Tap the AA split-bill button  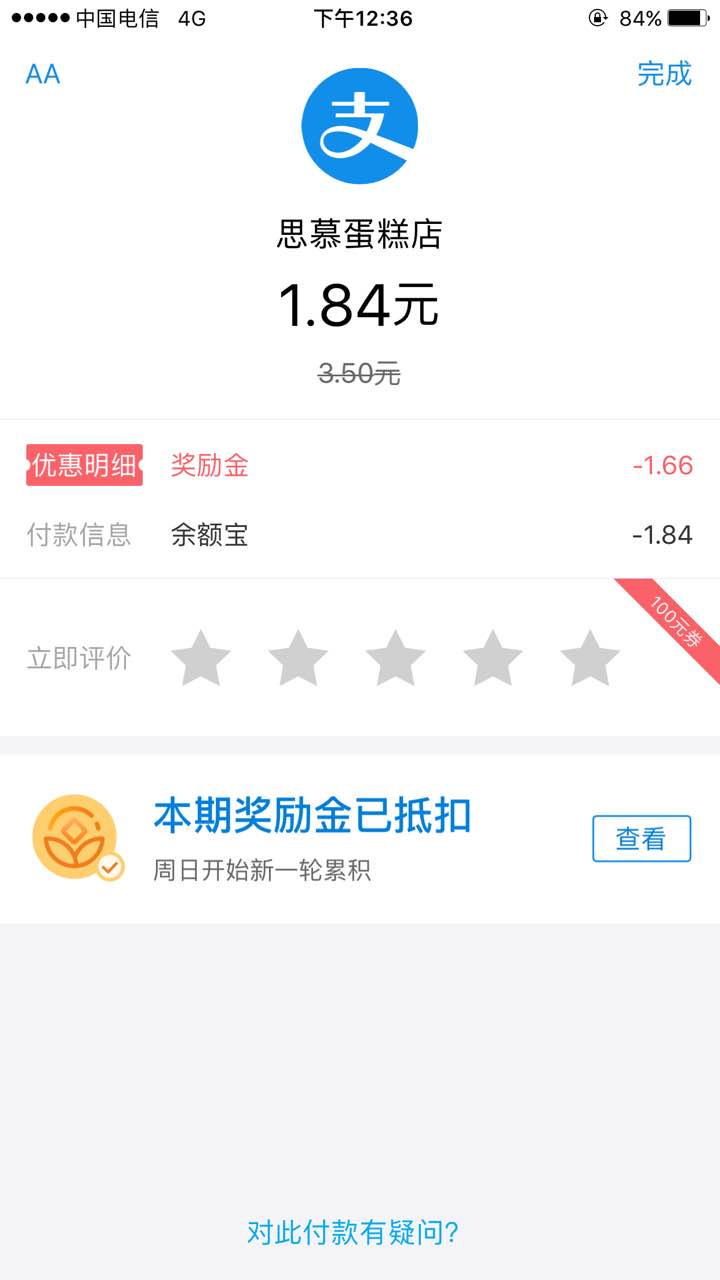(43, 74)
